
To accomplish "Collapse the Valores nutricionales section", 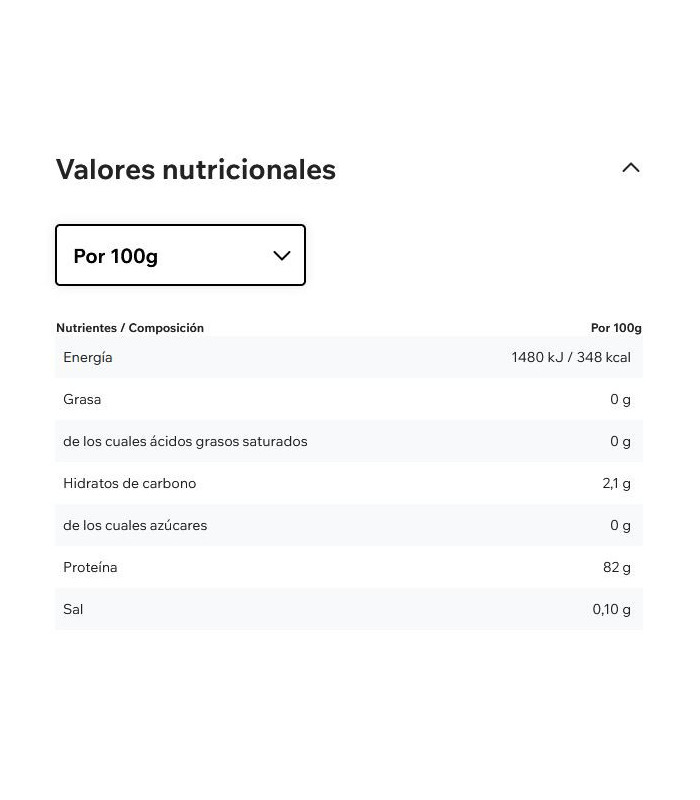I will 630,168.
